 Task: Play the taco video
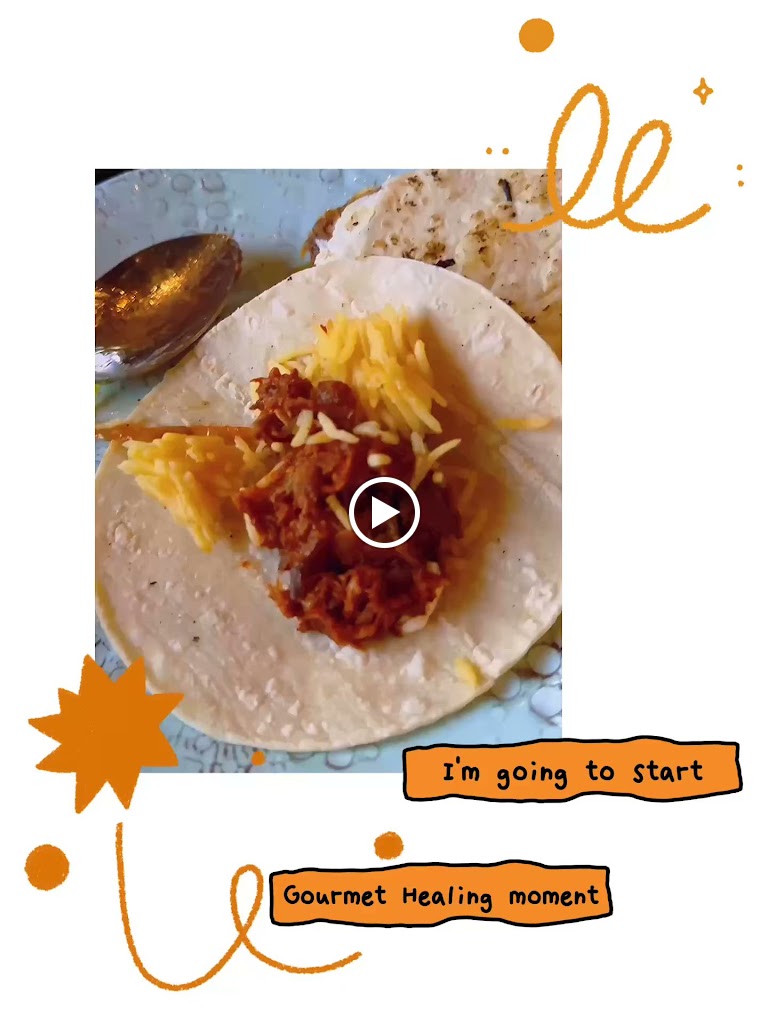click(384, 513)
